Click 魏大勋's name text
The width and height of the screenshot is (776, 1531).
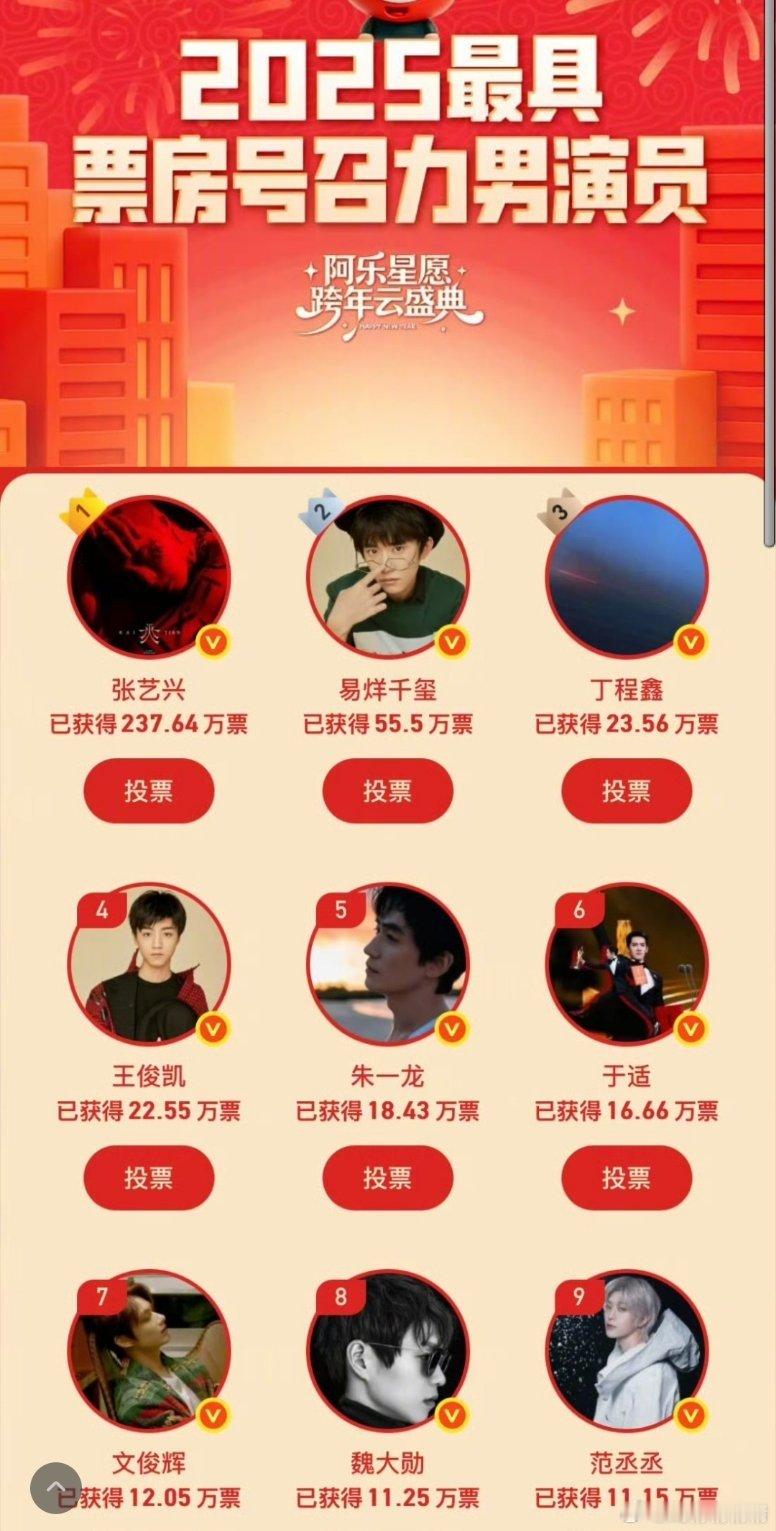[x=388, y=1463]
